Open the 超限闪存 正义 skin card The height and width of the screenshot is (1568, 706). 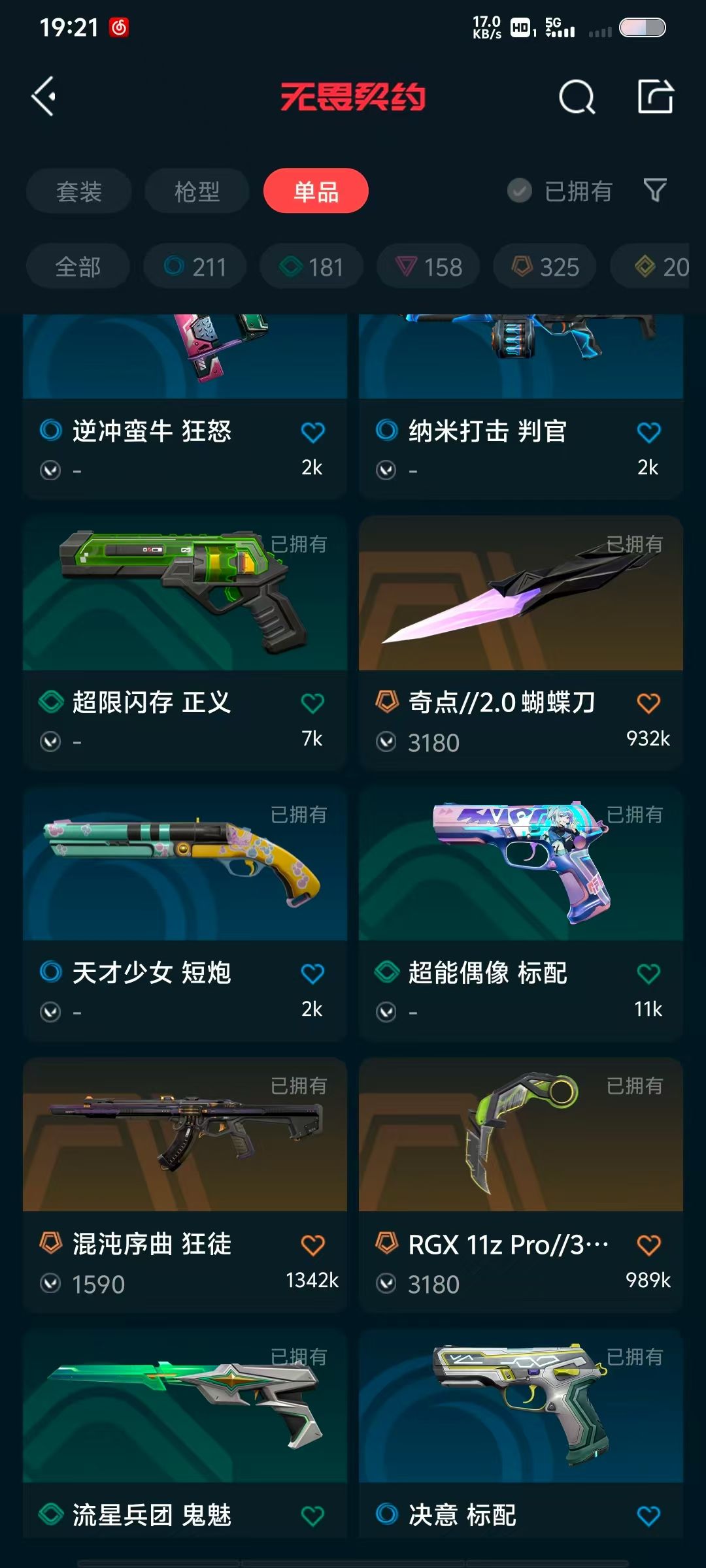point(185,643)
